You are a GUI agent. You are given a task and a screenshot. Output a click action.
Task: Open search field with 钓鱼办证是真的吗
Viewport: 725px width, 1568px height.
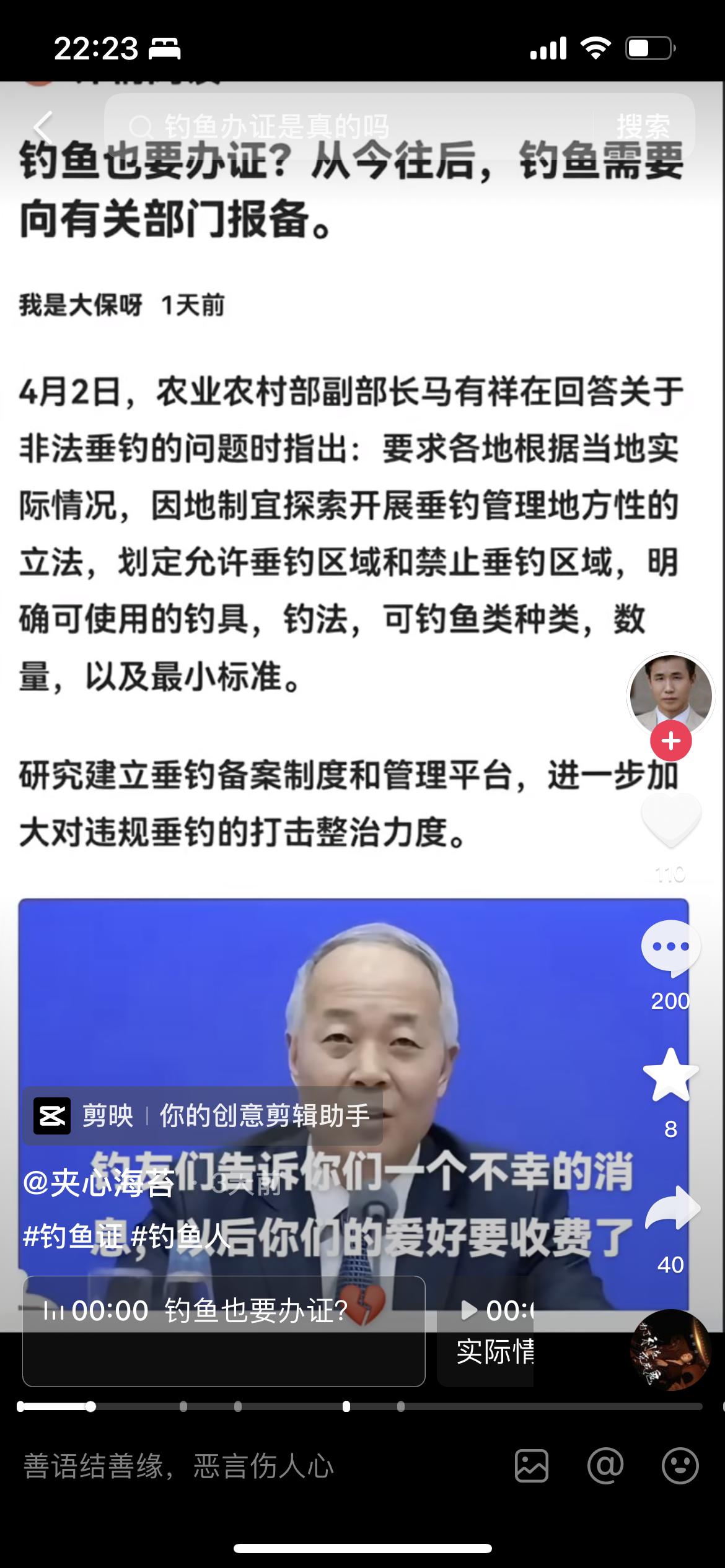[347, 128]
